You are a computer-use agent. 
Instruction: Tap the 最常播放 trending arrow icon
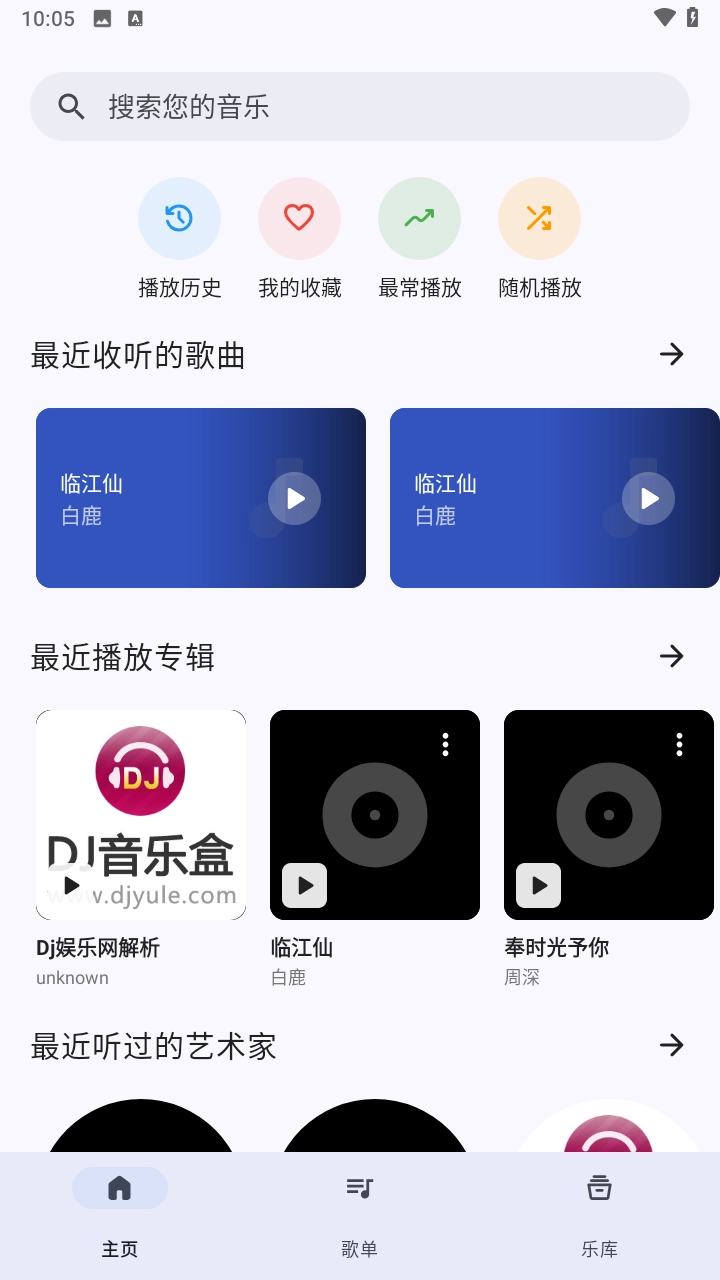pos(420,218)
